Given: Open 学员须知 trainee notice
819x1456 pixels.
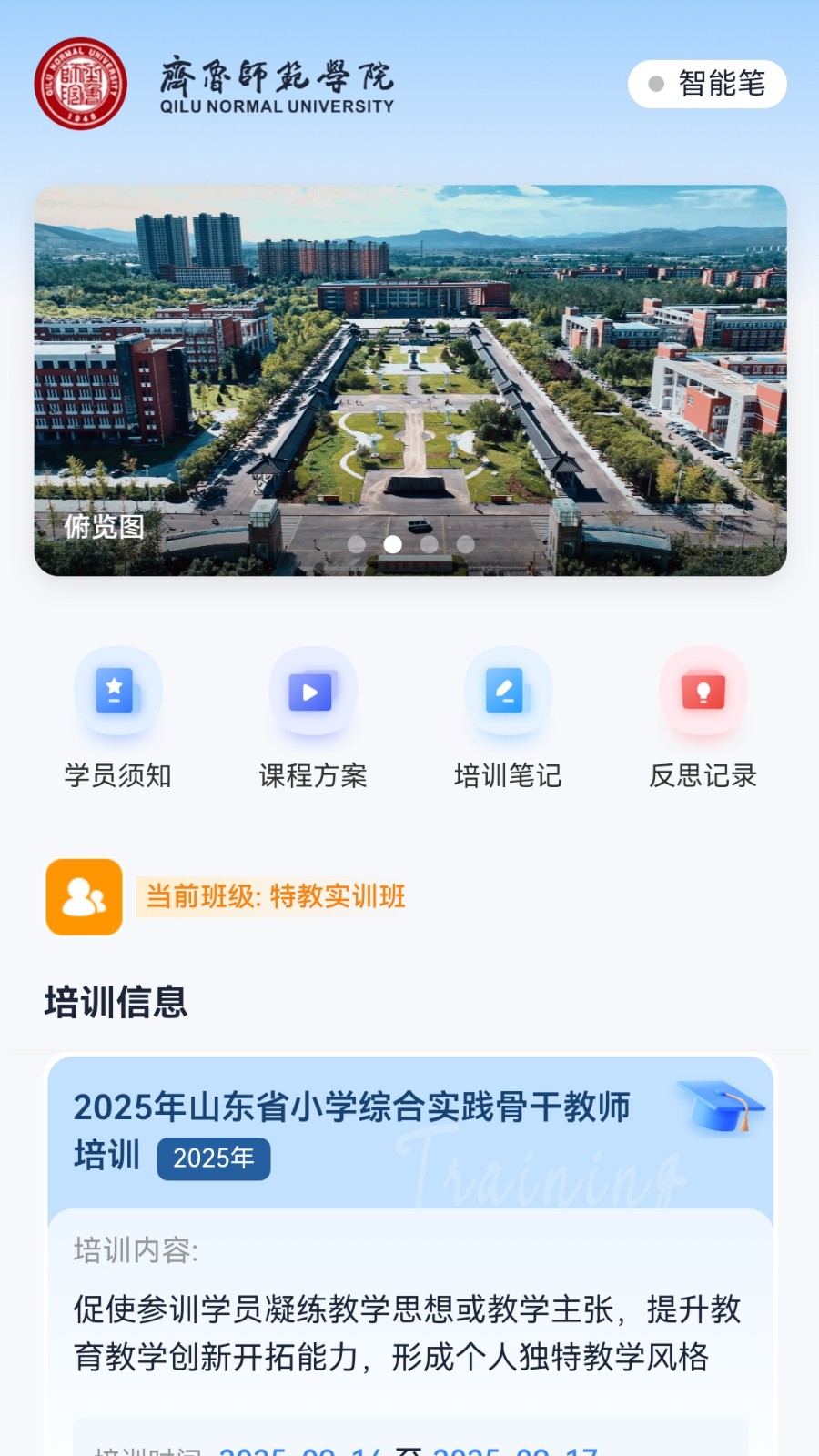Looking at the screenshot, I should (118, 719).
